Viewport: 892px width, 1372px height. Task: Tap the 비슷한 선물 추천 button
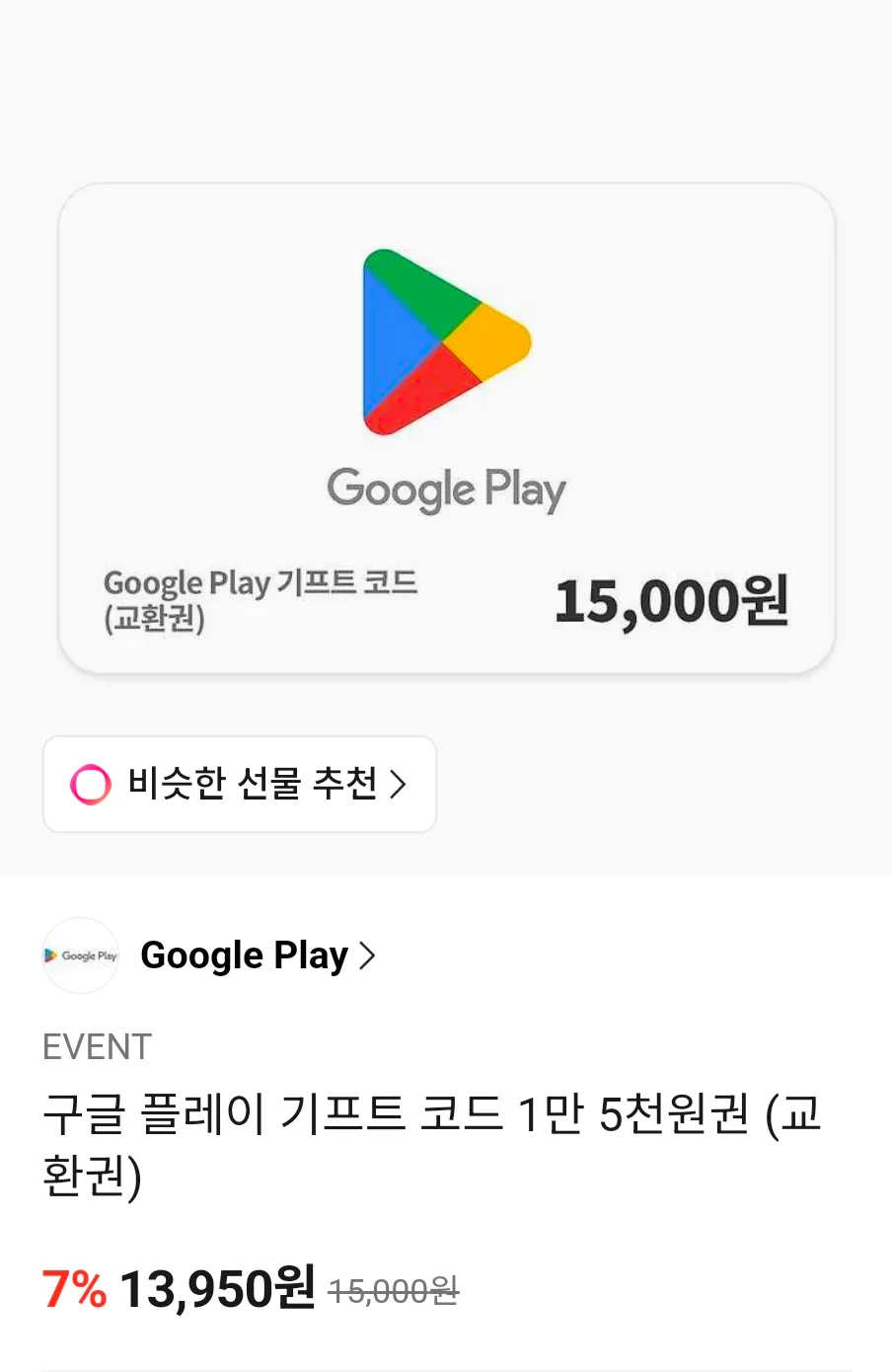coord(240,784)
